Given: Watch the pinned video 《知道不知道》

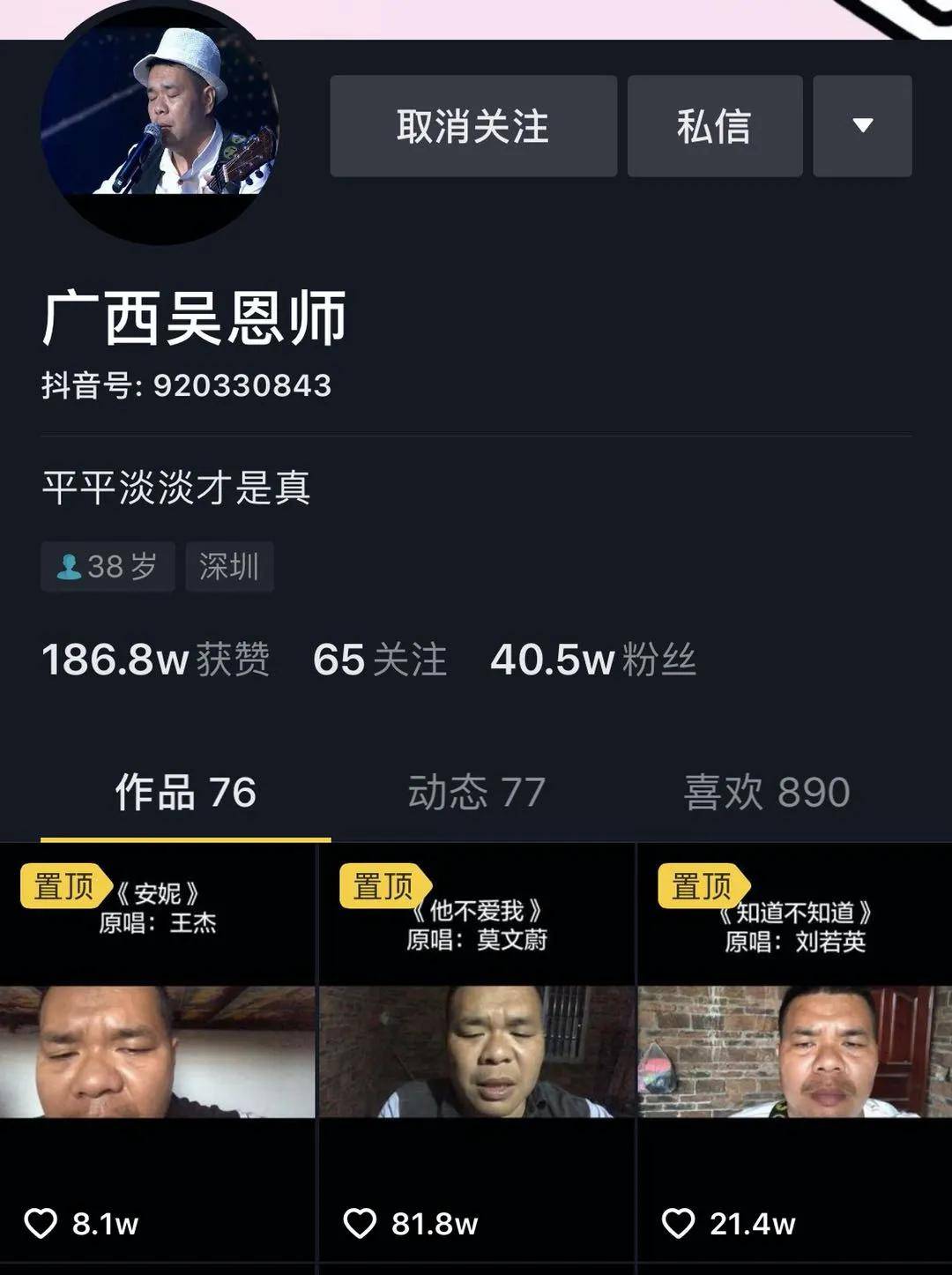Looking at the screenshot, I should click(795, 1051).
